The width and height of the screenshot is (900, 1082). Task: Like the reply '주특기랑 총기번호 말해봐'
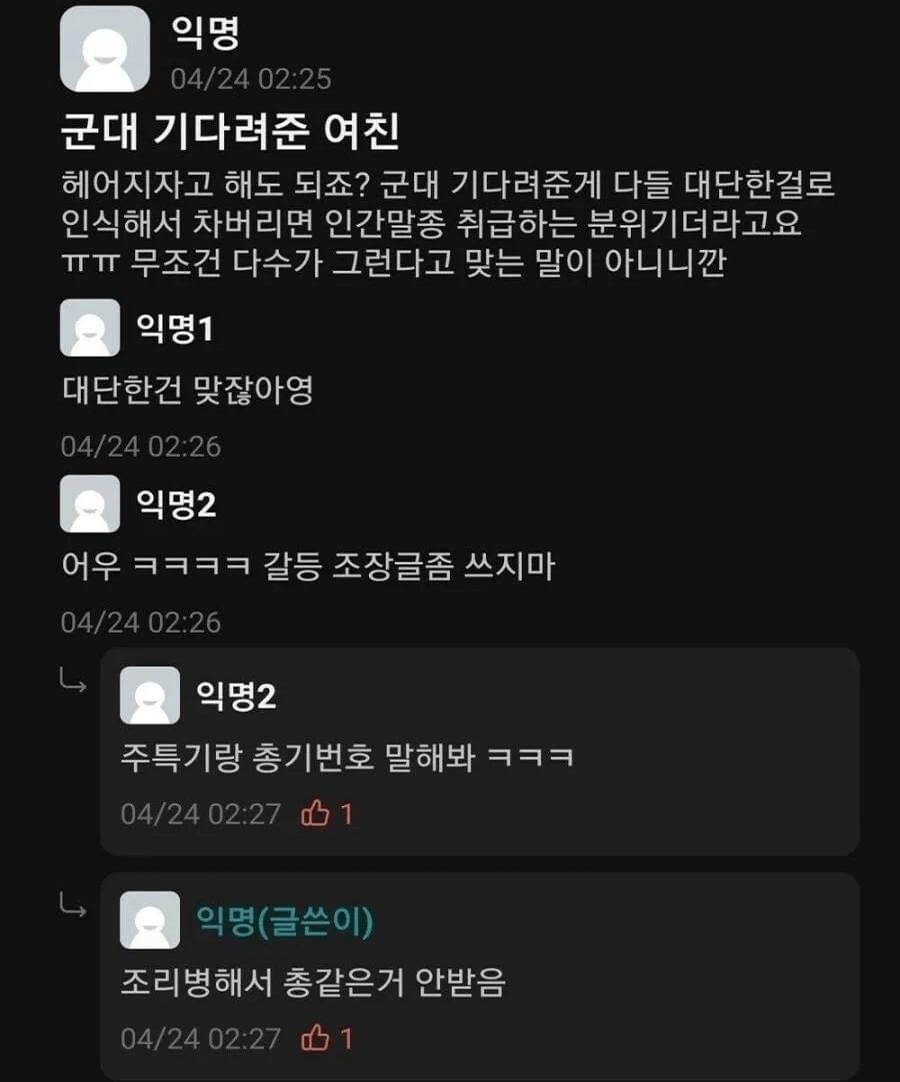pos(316,814)
